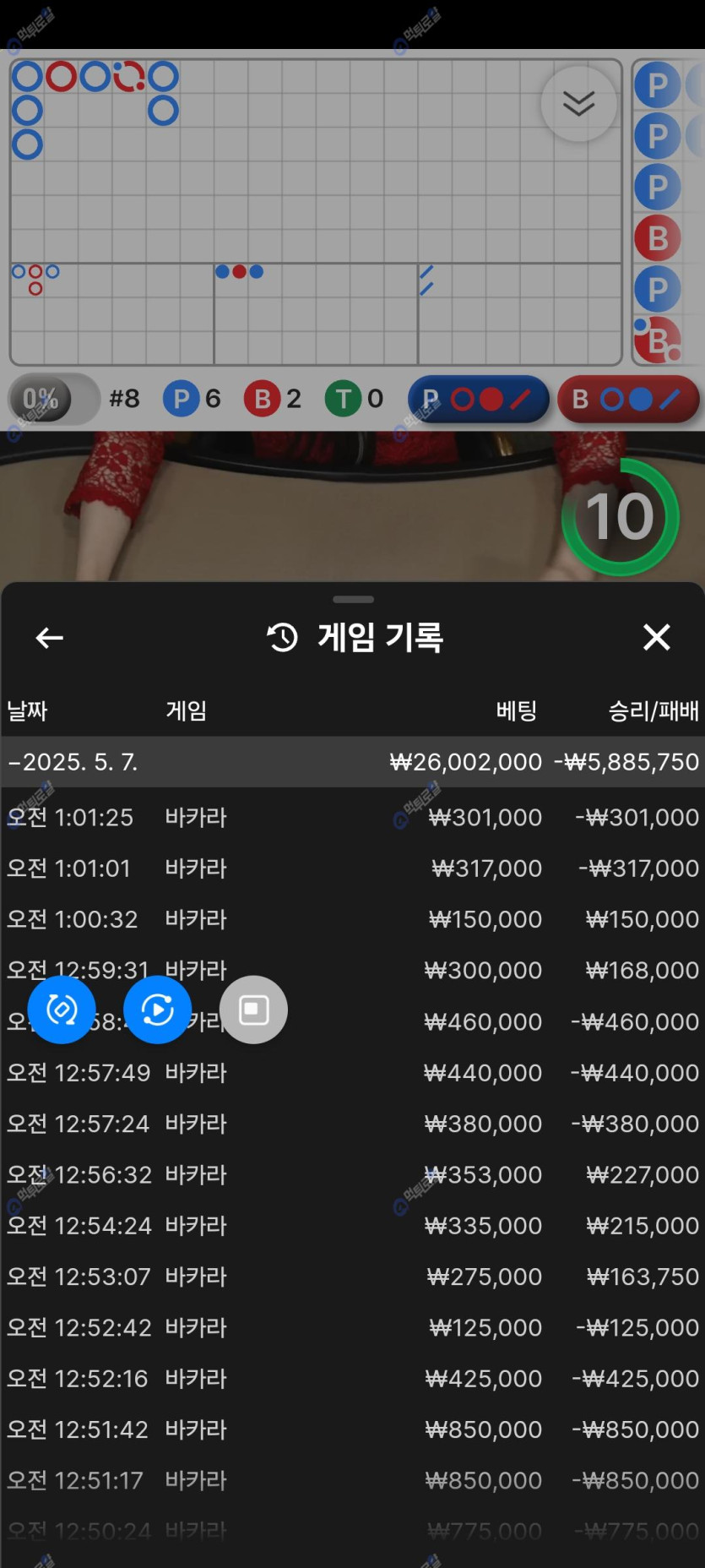Close the game history panel

click(656, 637)
